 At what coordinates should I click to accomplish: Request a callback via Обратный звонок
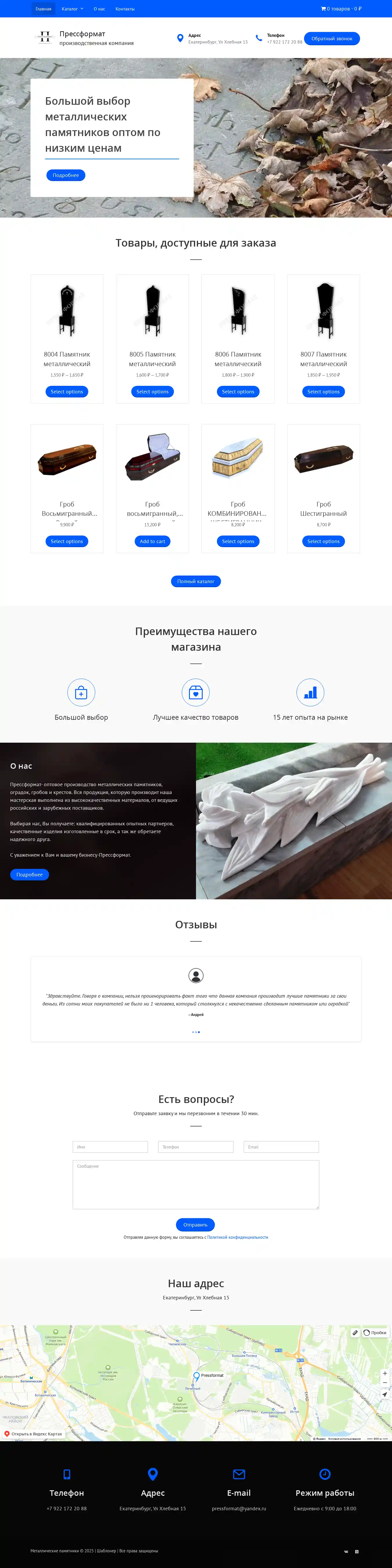(332, 38)
